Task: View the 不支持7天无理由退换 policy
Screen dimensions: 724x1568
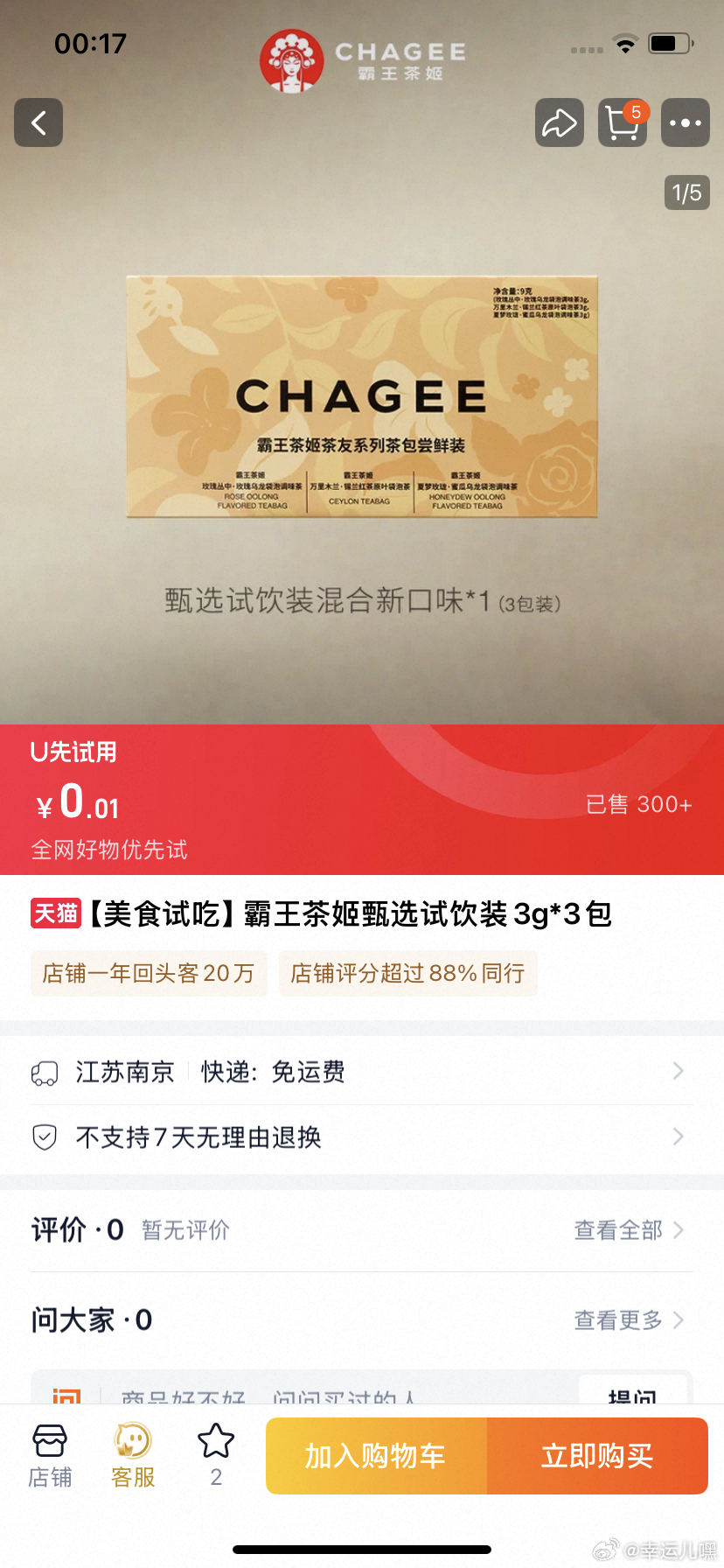Action: [362, 1137]
